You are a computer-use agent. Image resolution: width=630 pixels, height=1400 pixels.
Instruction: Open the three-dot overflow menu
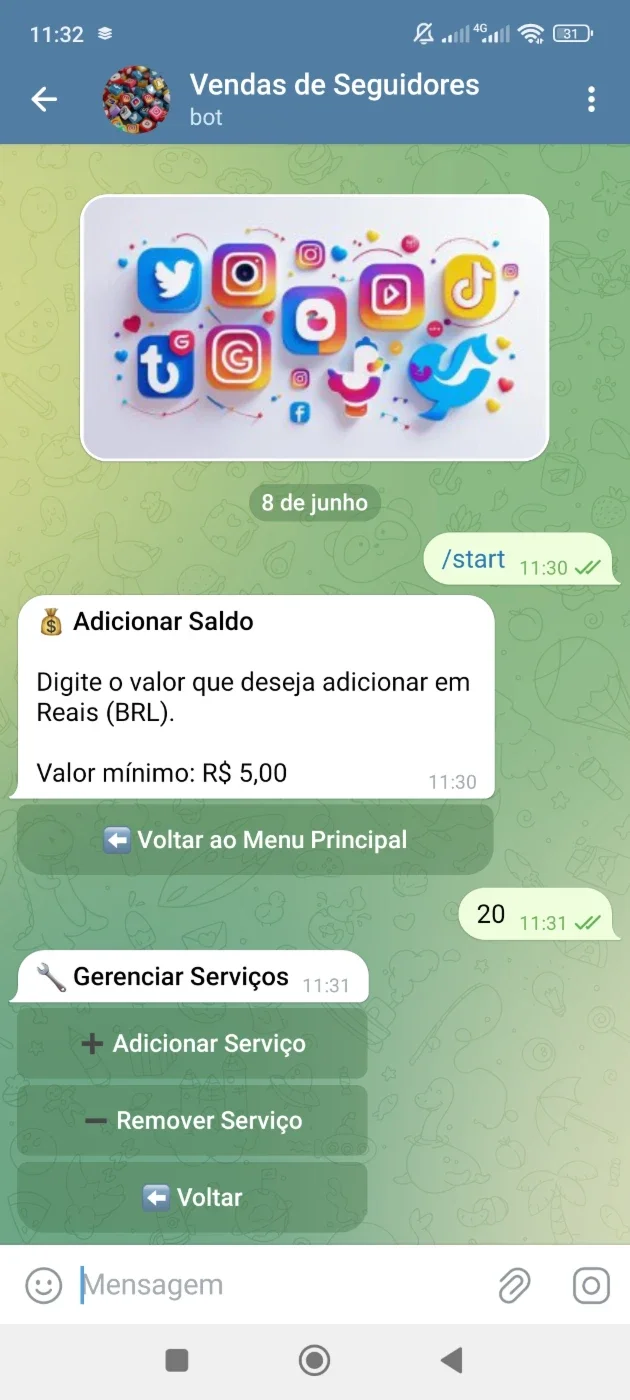592,98
